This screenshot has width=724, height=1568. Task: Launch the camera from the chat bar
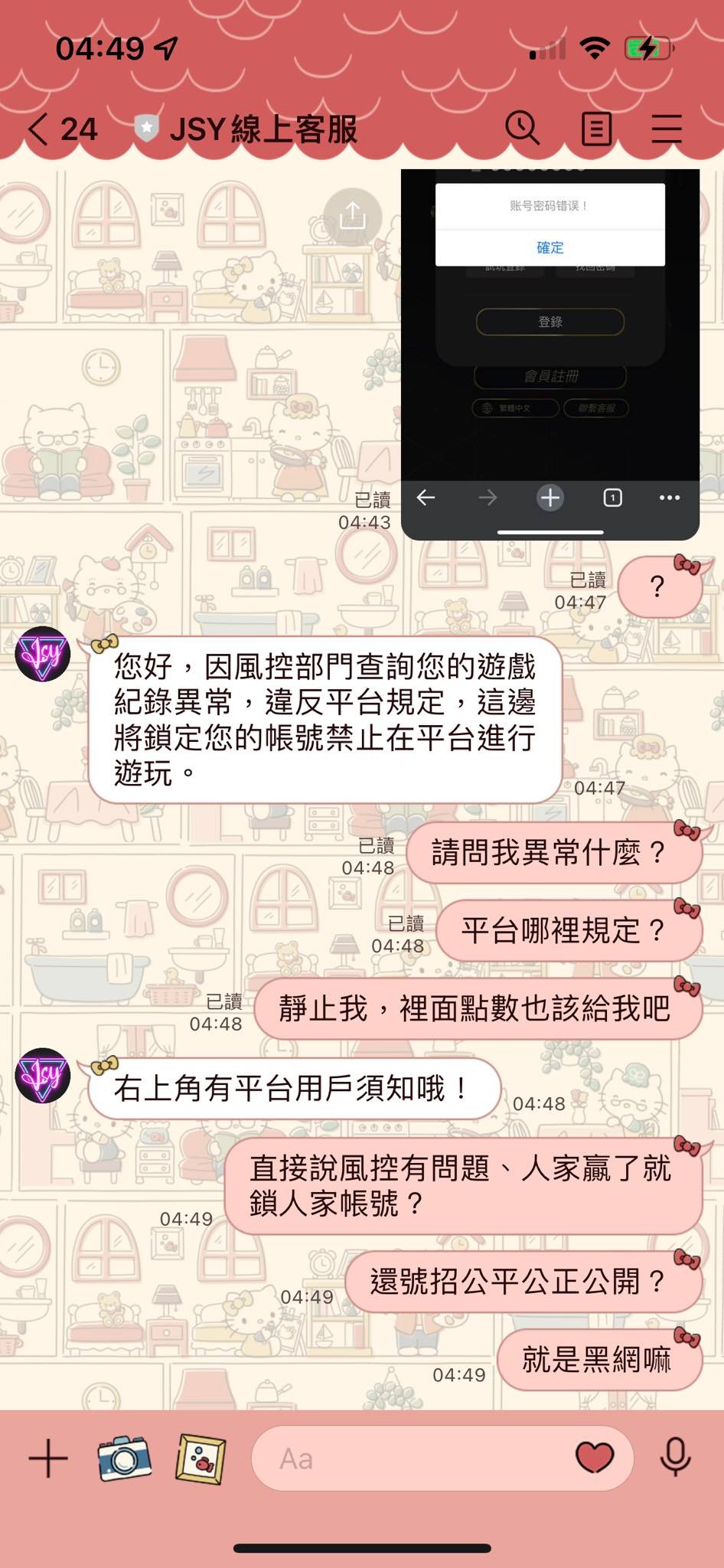[124, 1458]
